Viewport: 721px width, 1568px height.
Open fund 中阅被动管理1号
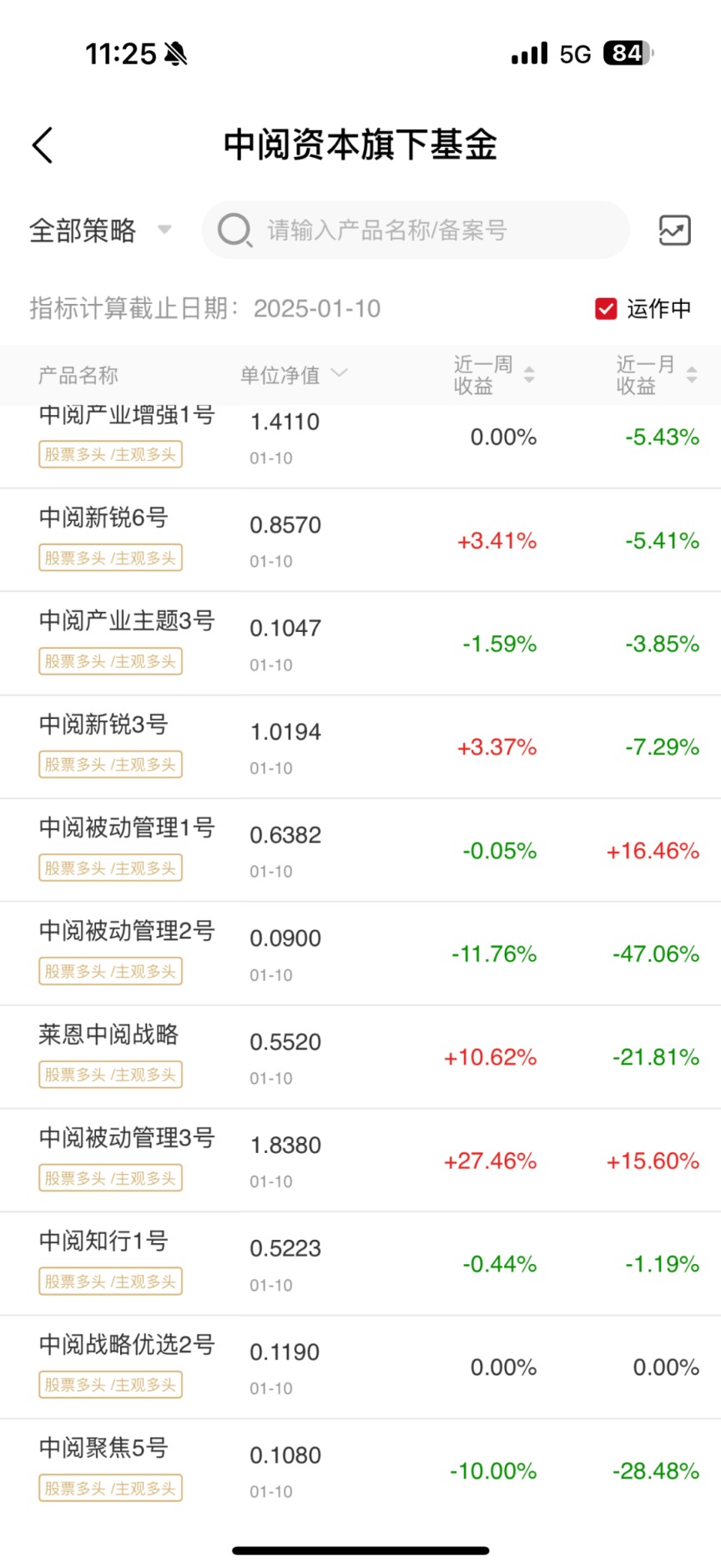(360, 850)
